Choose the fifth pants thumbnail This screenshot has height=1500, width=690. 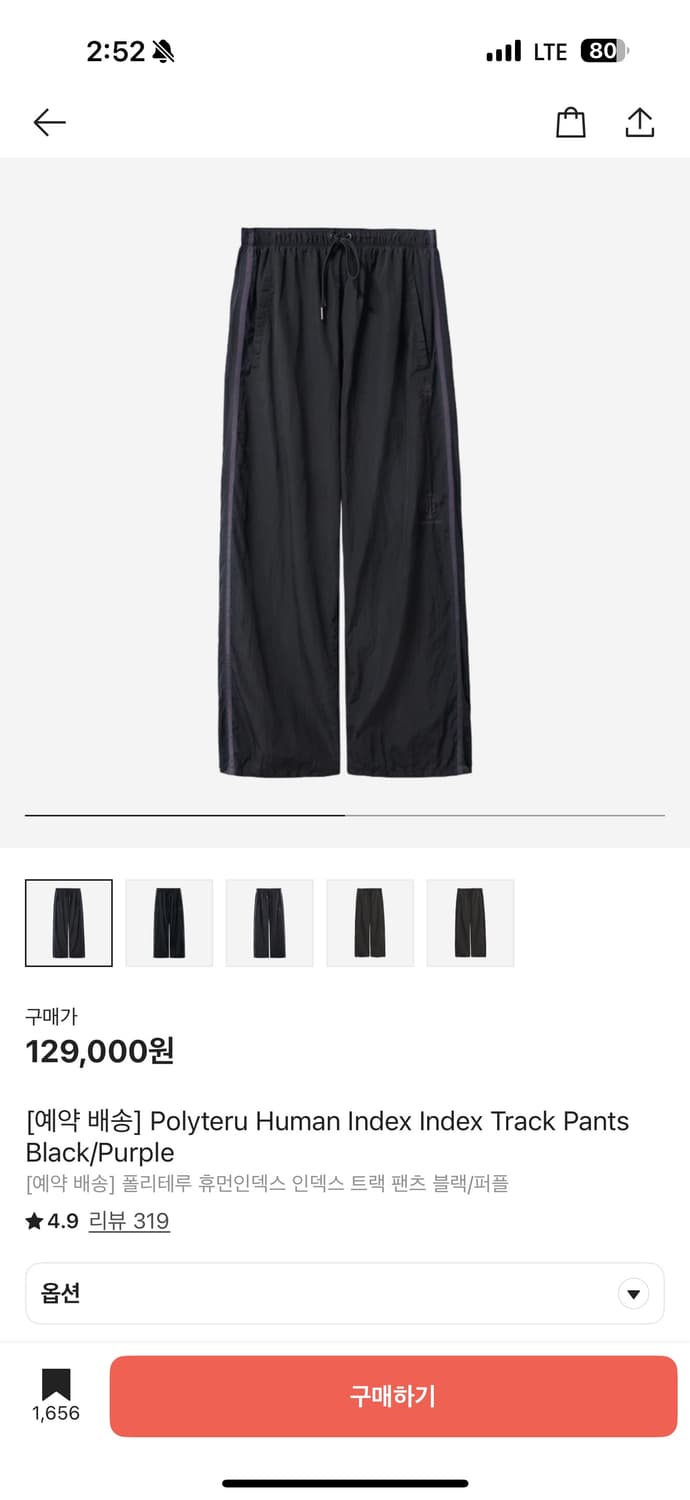pos(470,923)
